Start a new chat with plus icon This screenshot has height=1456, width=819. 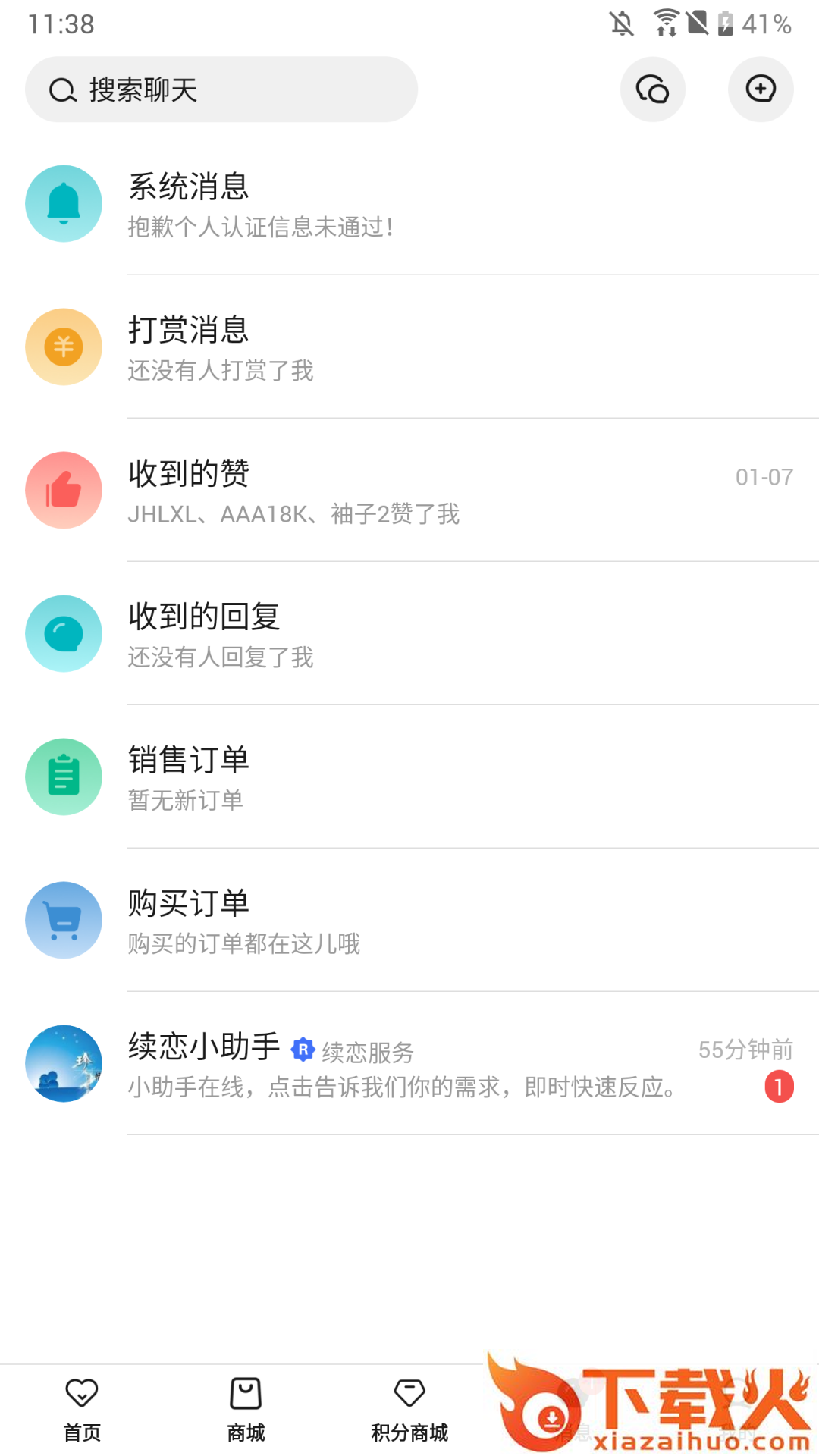click(x=760, y=89)
